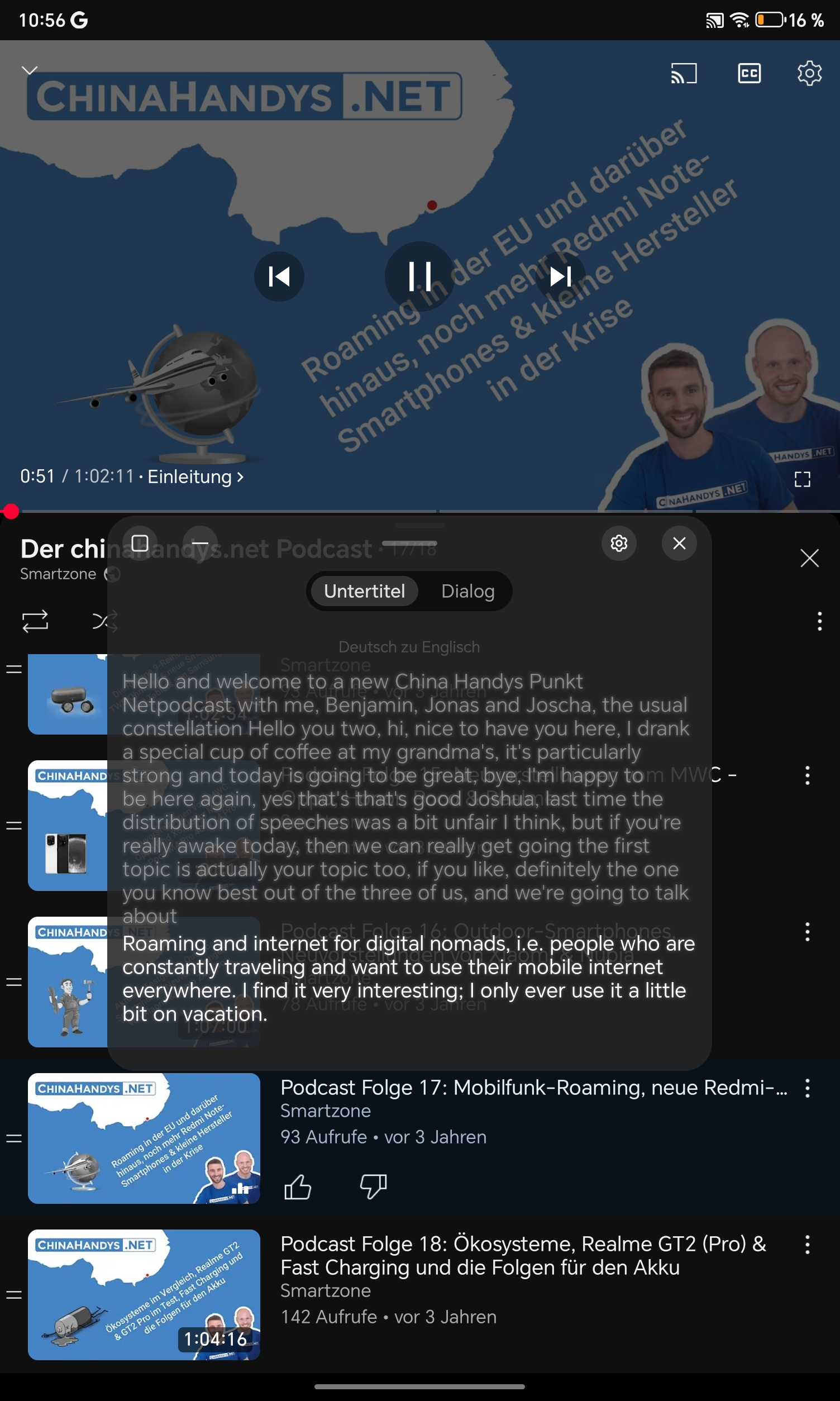Screen dimensions: 840x1401
Task: Close the translation overlay panel
Action: click(679, 544)
